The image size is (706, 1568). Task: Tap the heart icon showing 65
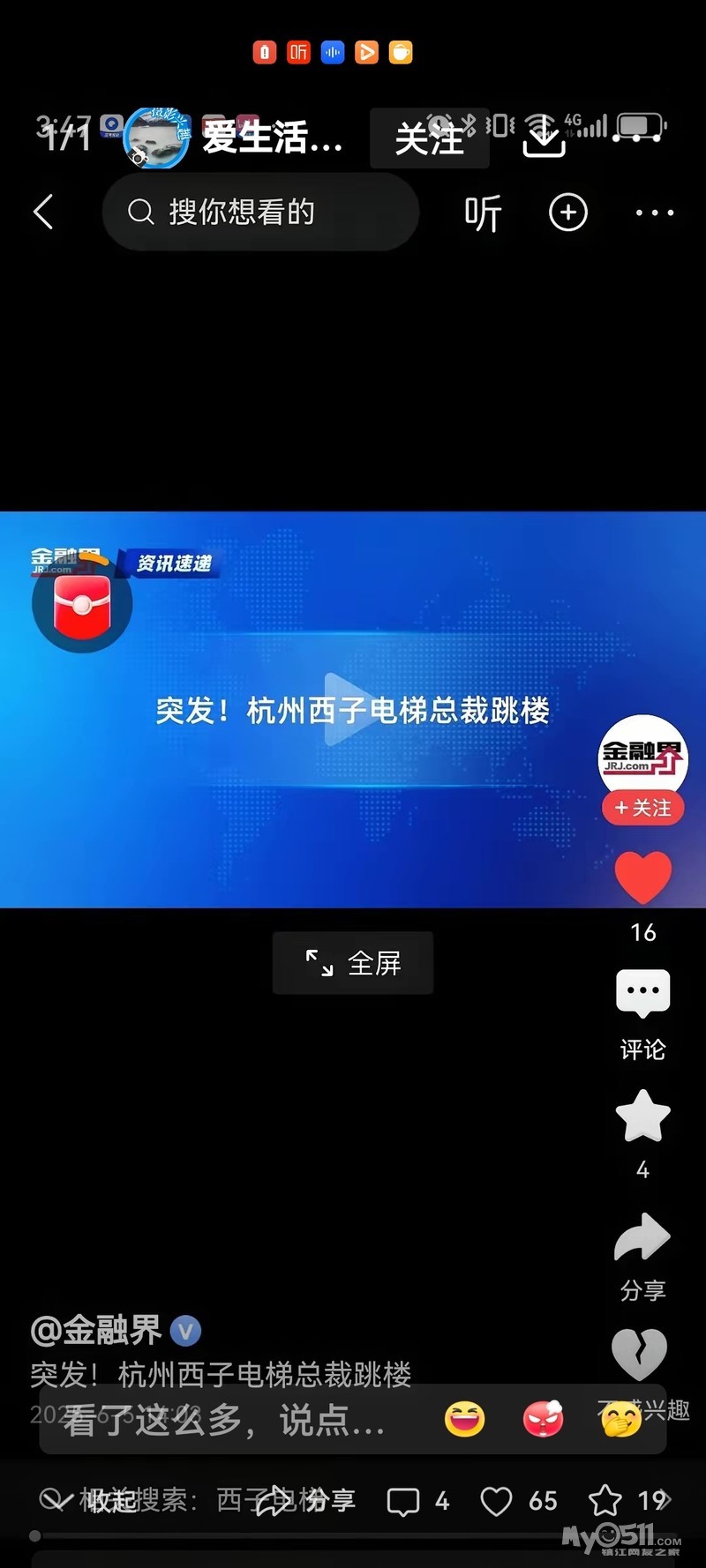point(497,1501)
